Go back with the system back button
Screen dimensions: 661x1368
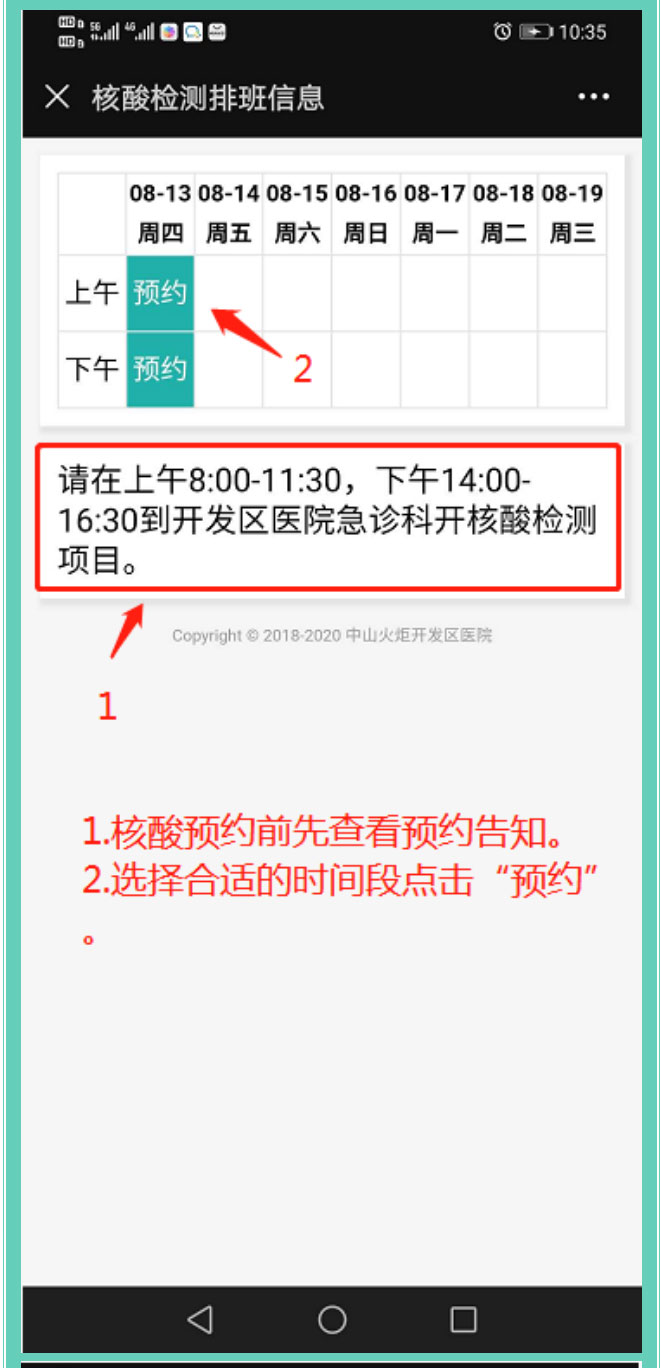point(200,1319)
